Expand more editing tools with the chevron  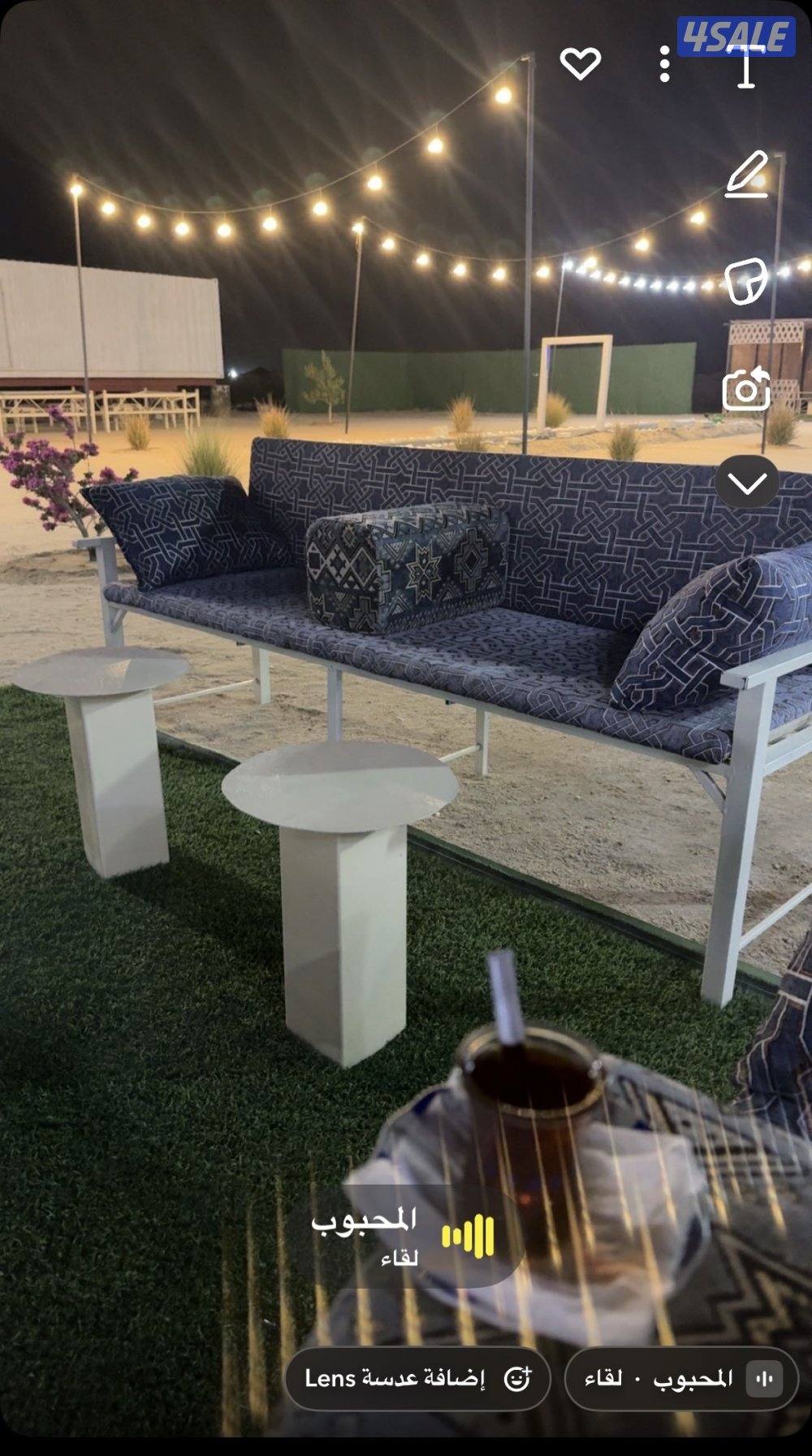pyautogui.click(x=747, y=483)
